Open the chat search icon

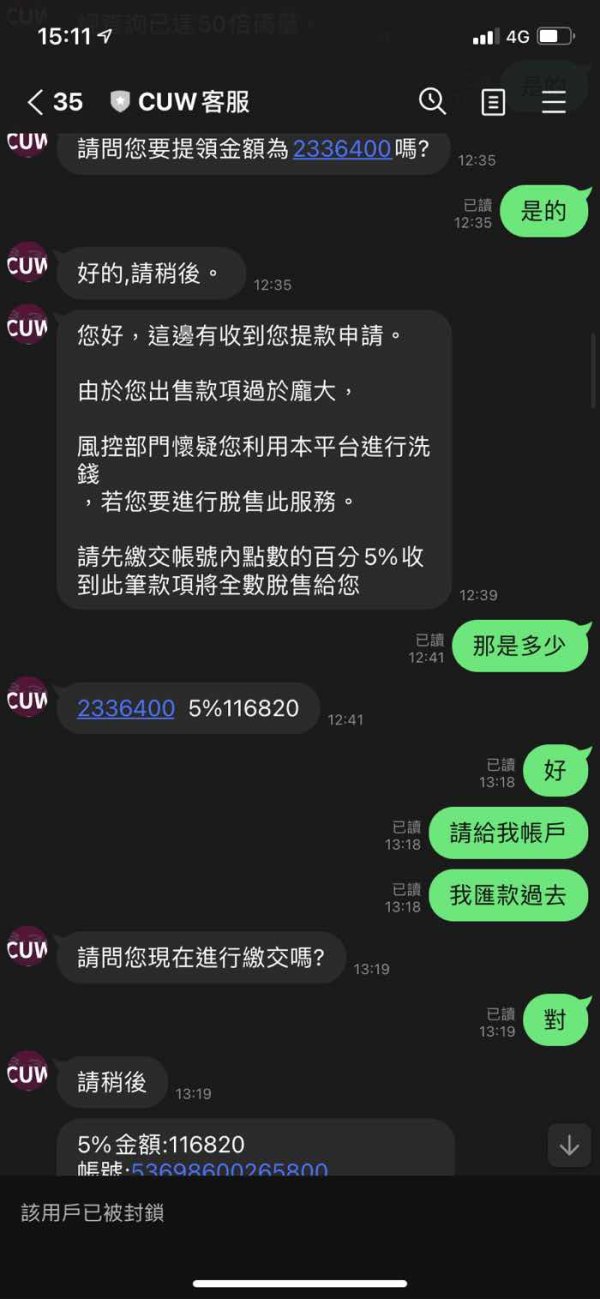432,101
